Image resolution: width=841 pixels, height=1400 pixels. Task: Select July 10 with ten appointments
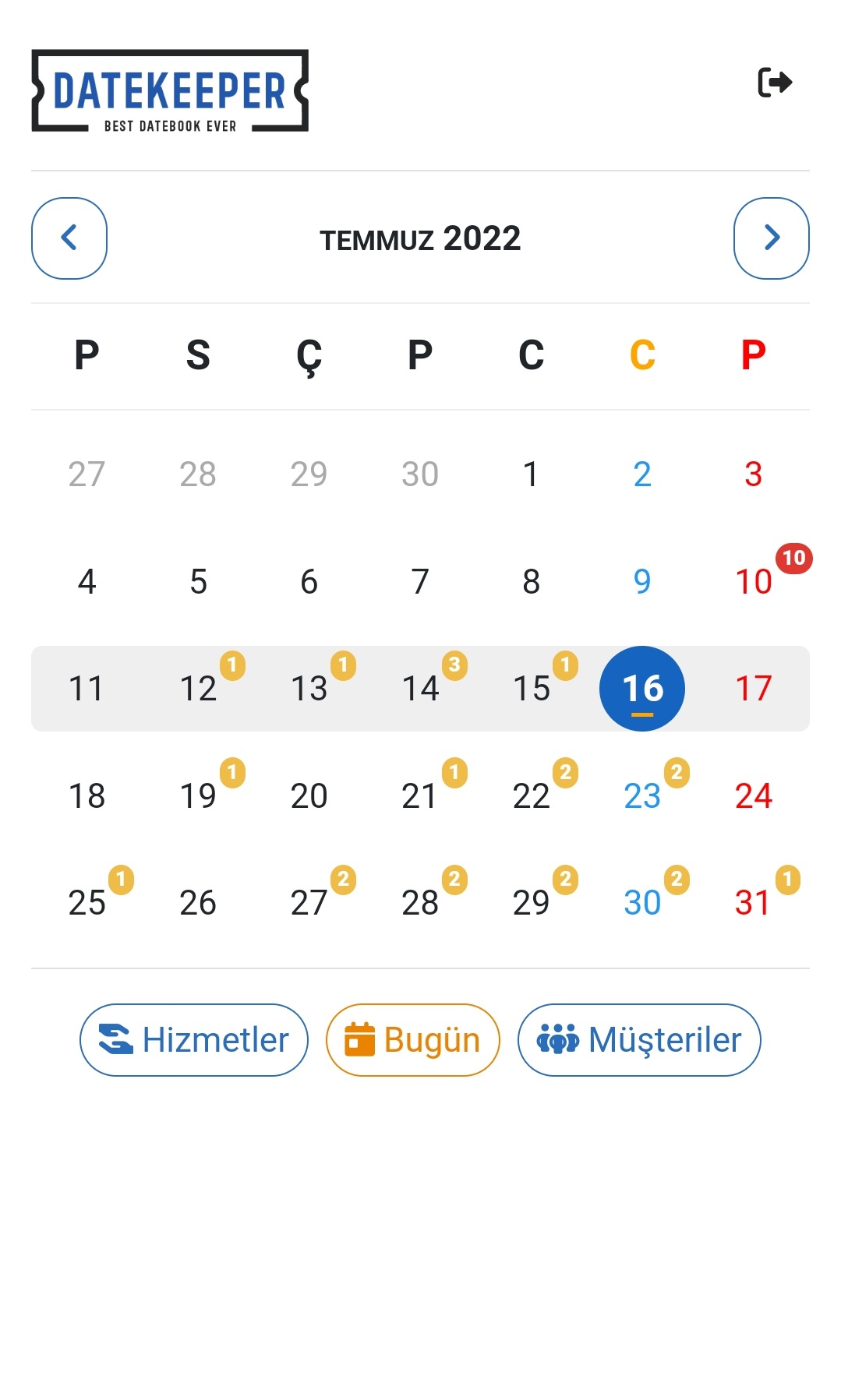[x=754, y=581]
